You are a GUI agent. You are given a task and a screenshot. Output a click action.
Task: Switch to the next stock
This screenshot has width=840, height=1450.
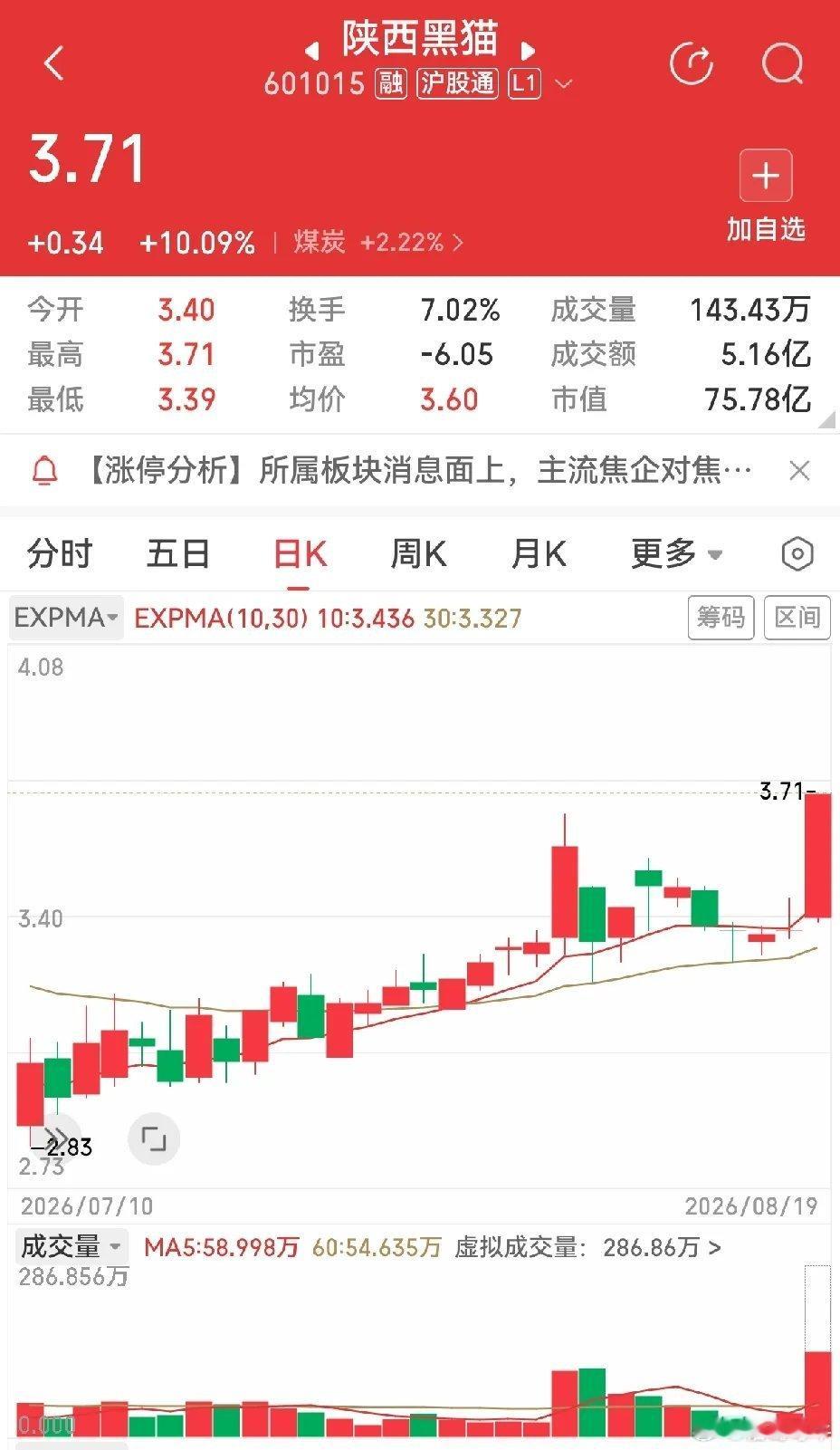[529, 49]
